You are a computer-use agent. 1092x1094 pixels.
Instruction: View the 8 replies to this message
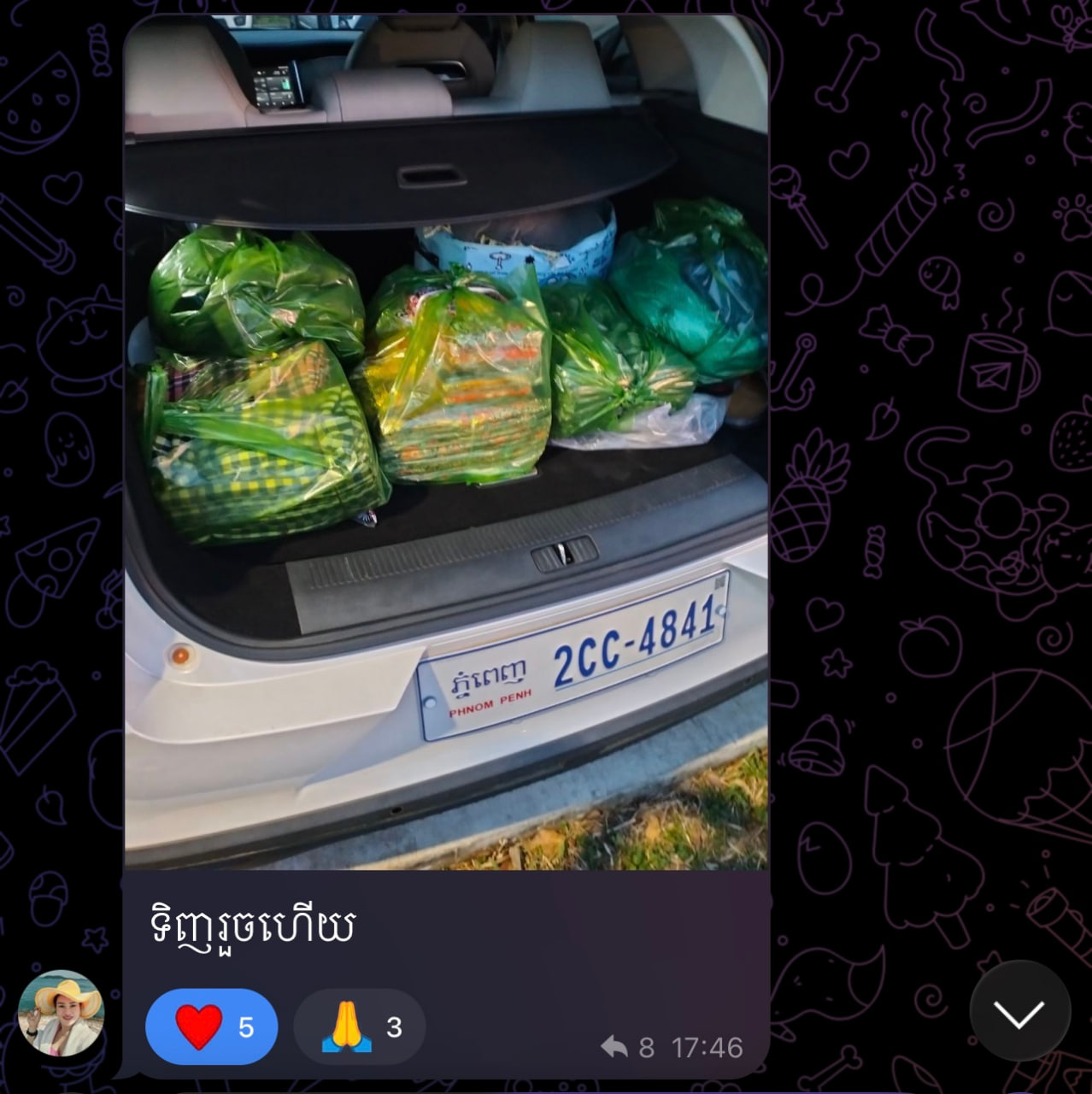click(x=627, y=1047)
